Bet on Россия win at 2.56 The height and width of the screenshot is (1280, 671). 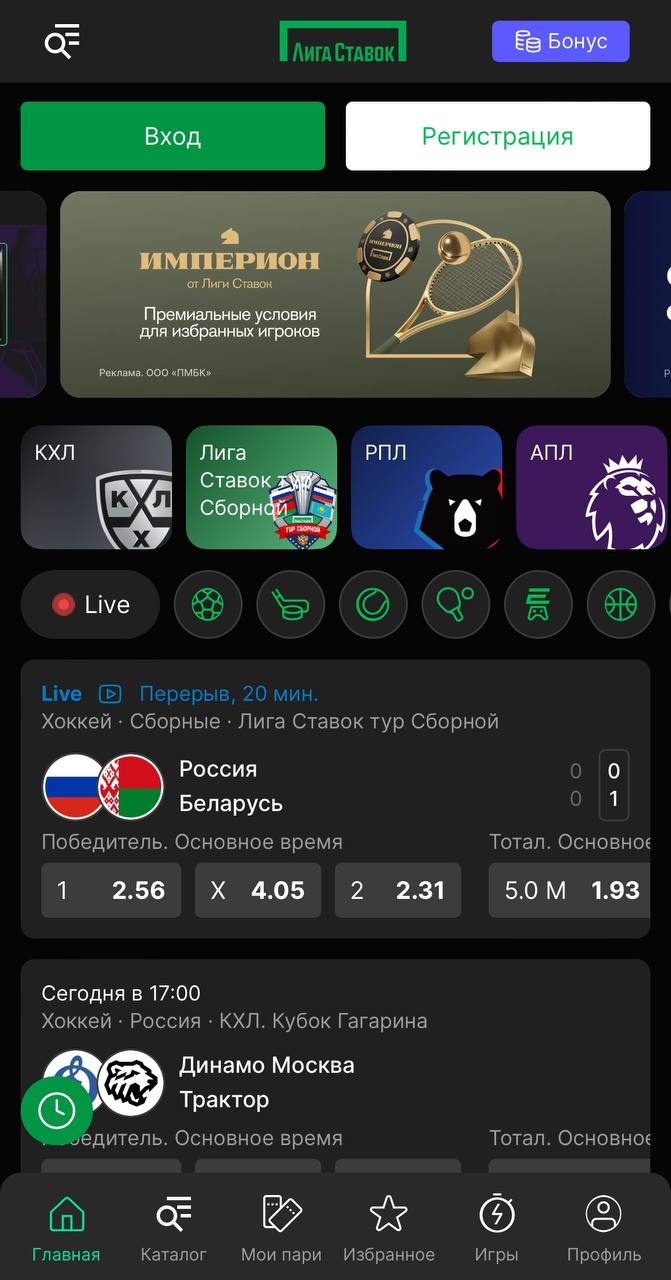pyautogui.click(x=111, y=890)
